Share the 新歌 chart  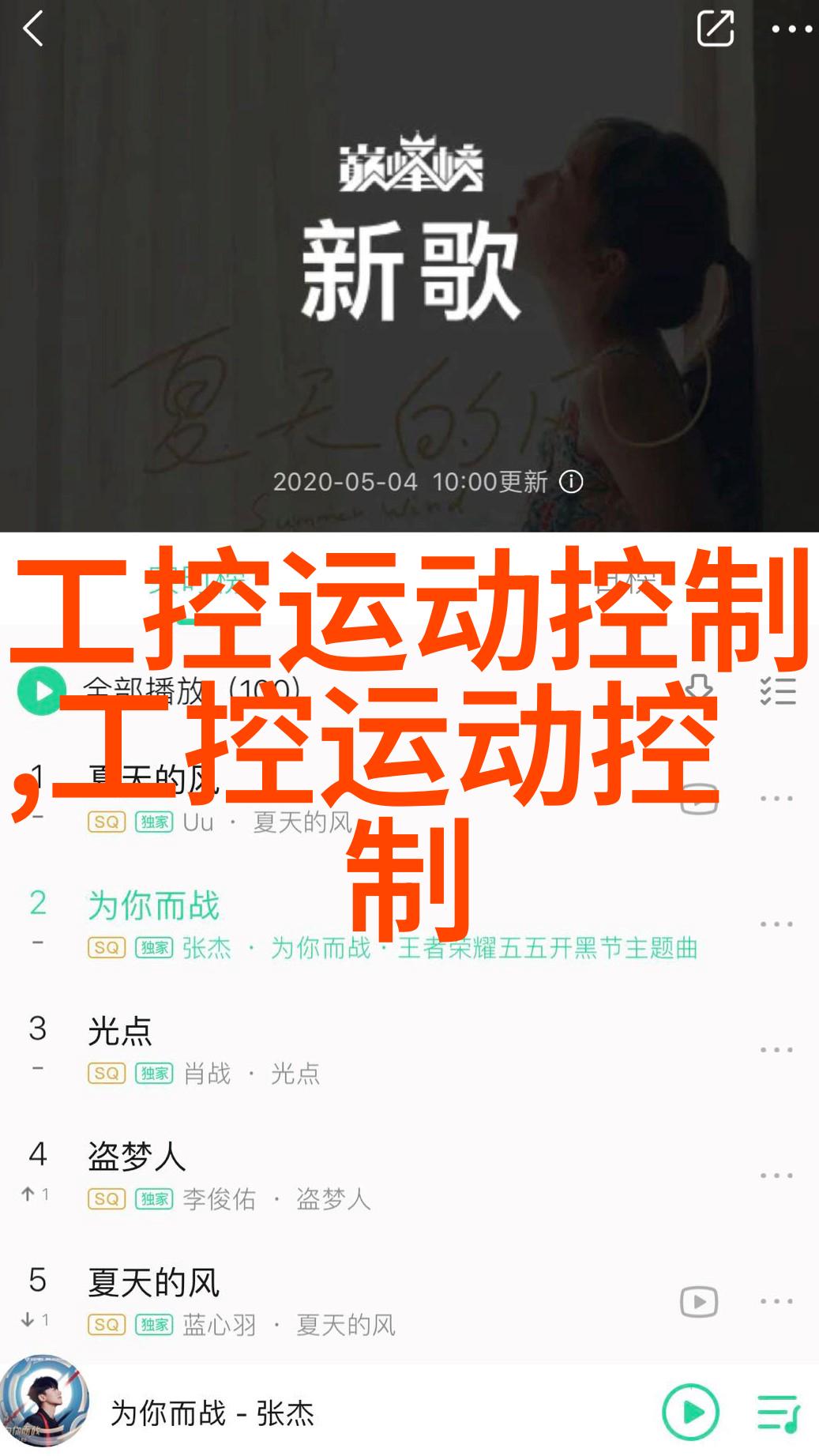pos(715,29)
